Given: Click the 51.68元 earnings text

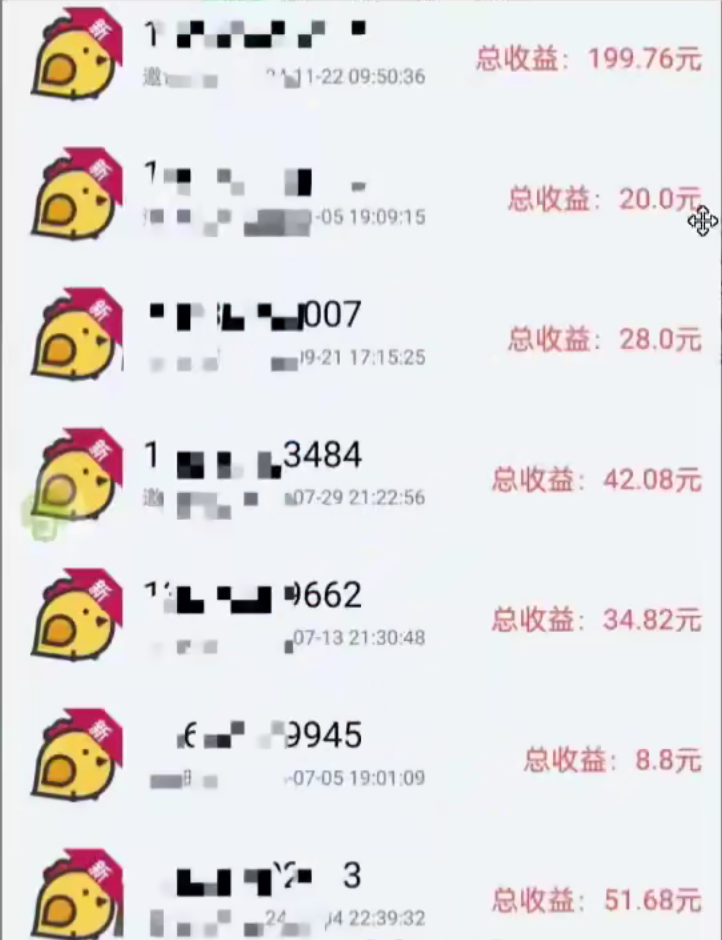Looking at the screenshot, I should pos(576,898).
